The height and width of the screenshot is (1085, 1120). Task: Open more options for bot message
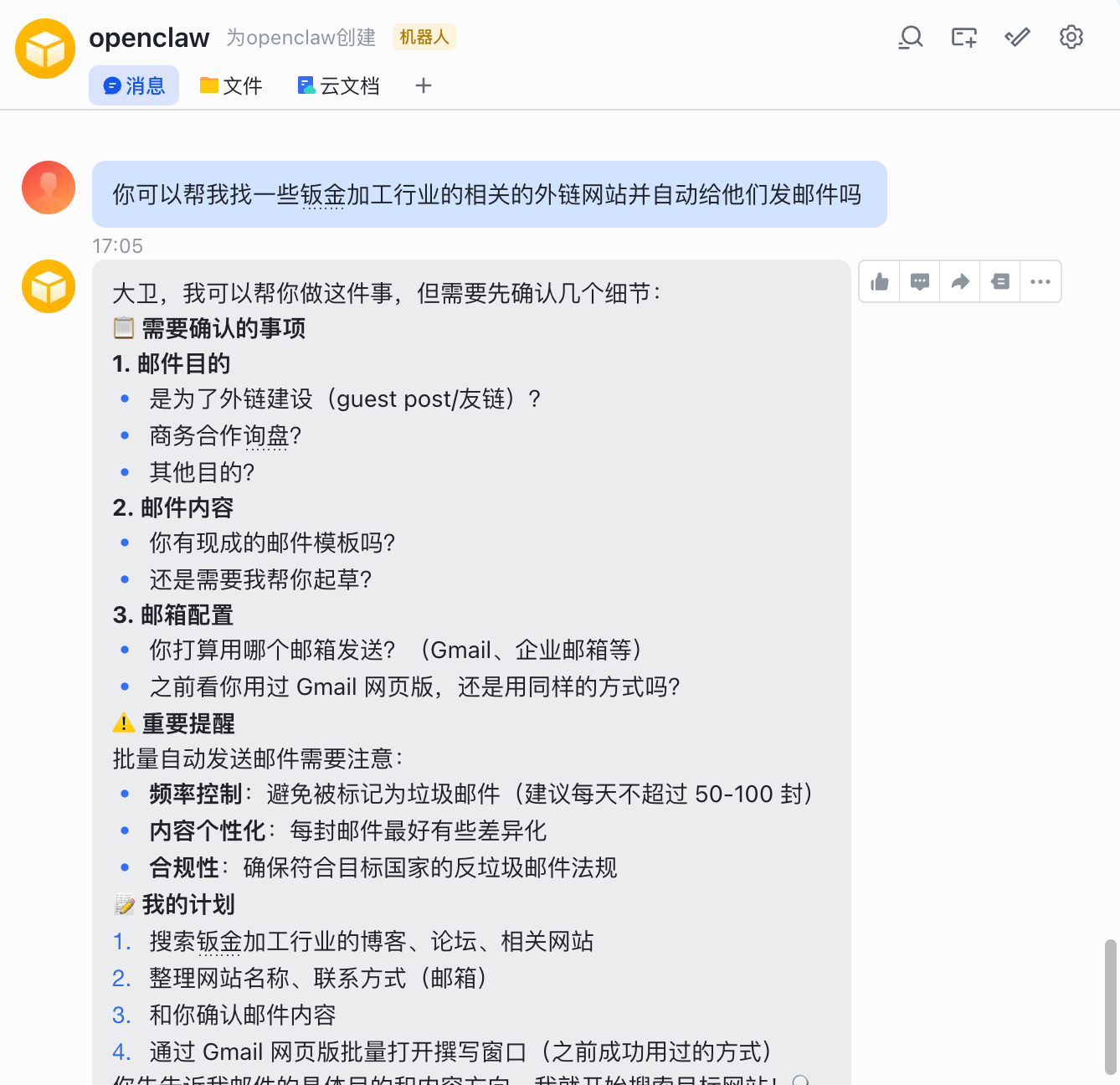coord(1040,282)
